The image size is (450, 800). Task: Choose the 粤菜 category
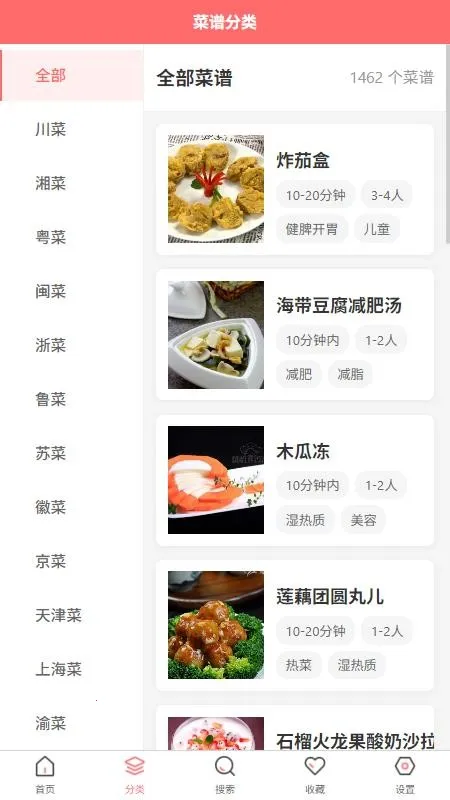point(71,237)
